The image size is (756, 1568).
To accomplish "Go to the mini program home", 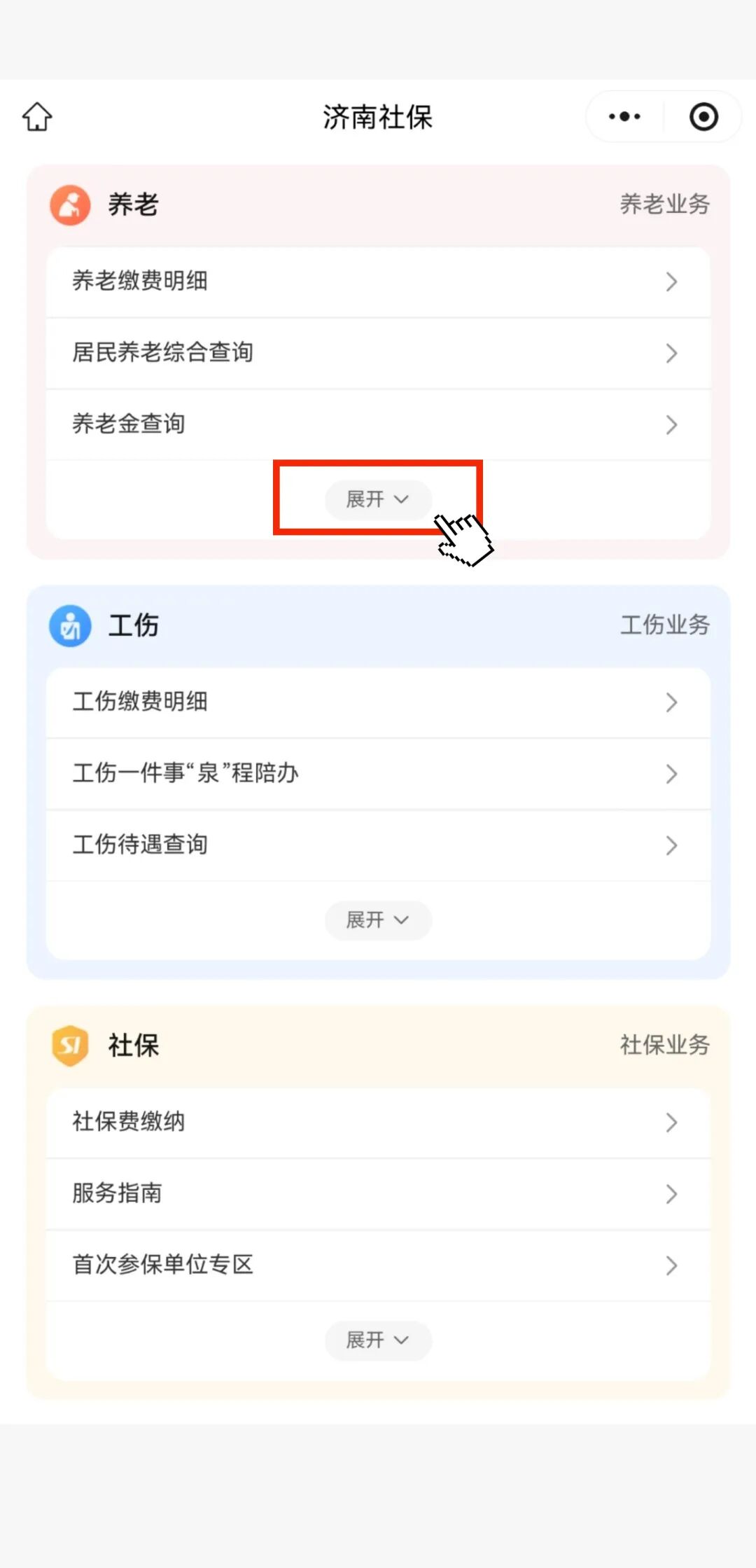I will pyautogui.click(x=37, y=117).
